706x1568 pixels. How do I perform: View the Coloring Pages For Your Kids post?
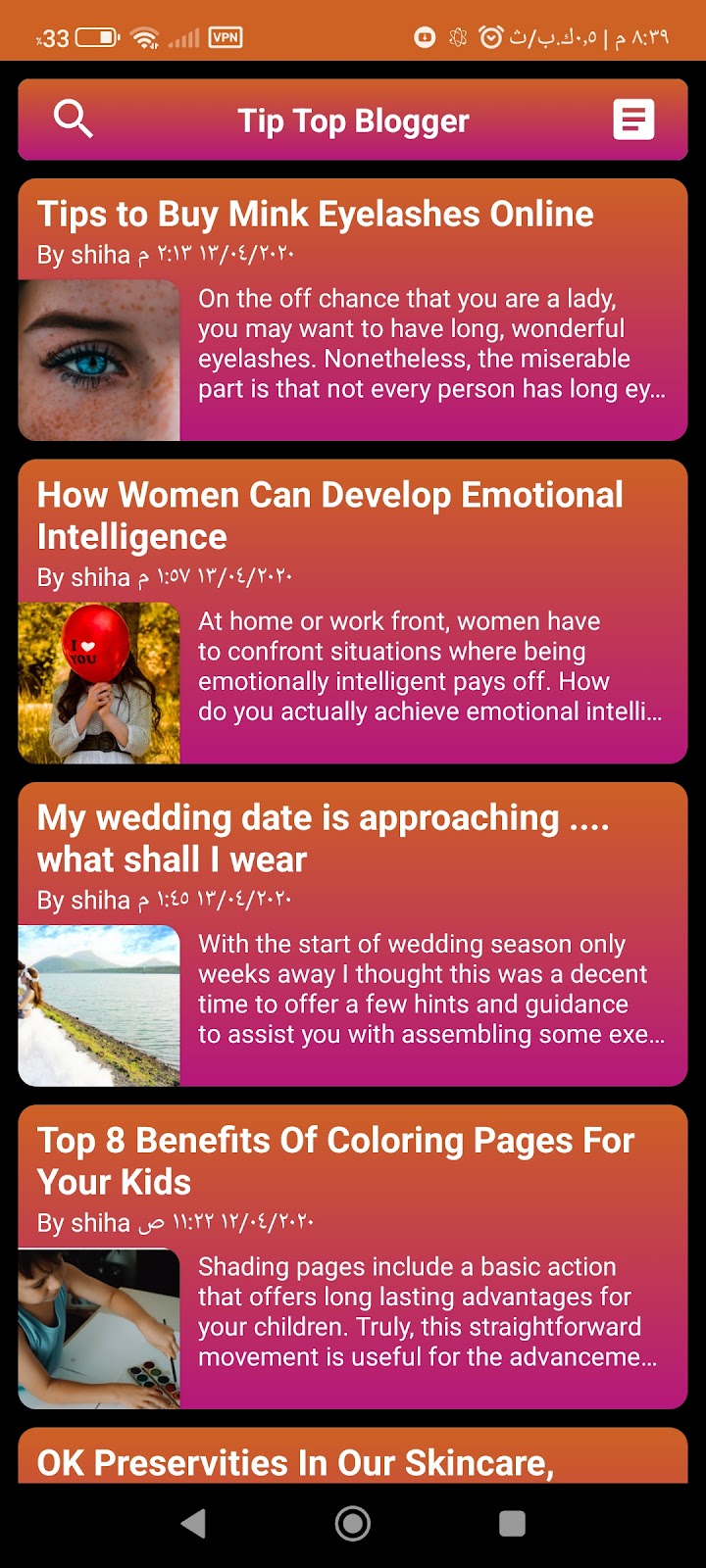(x=353, y=1256)
